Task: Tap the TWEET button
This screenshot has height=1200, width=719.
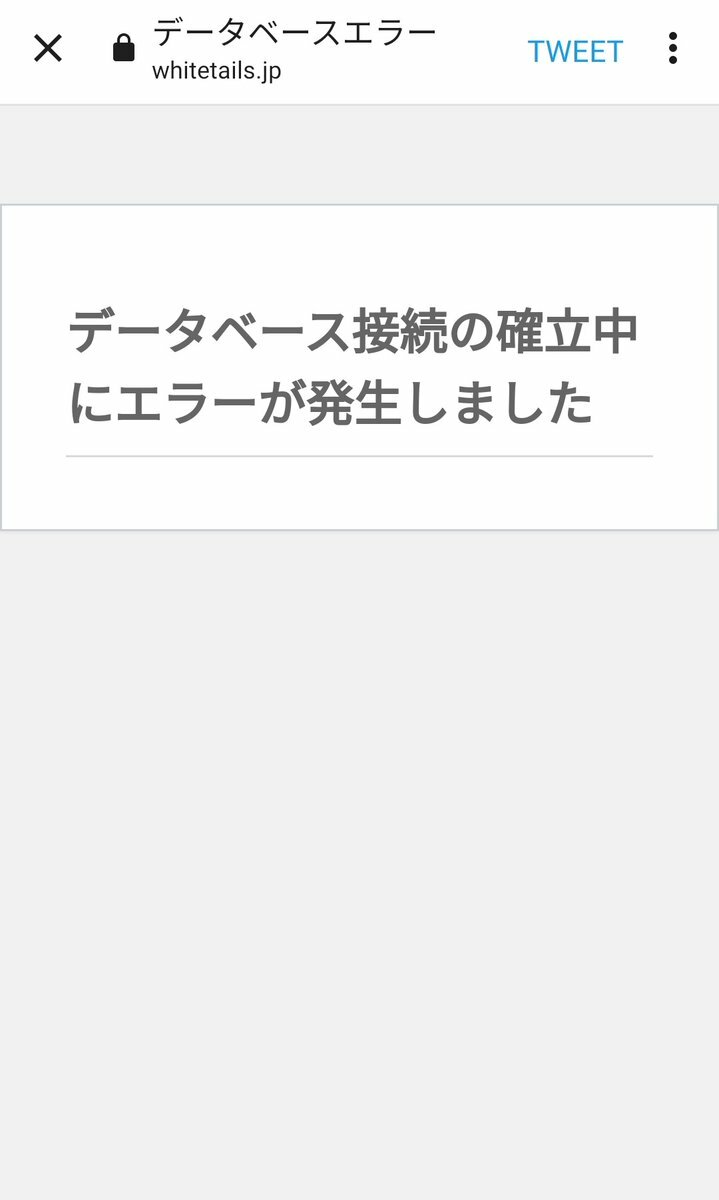Action: [x=575, y=51]
